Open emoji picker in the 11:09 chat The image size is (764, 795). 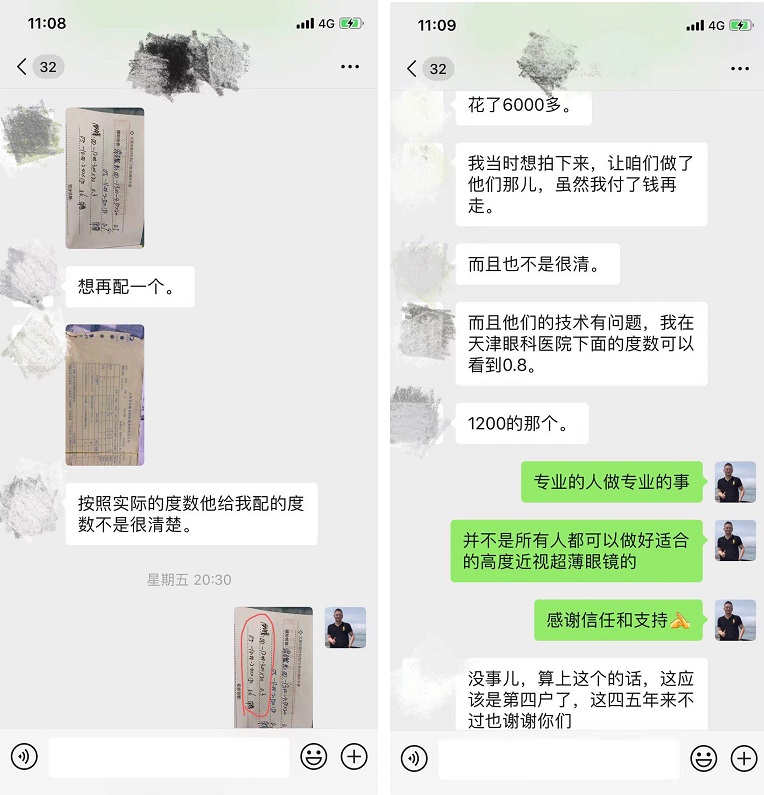click(x=703, y=758)
